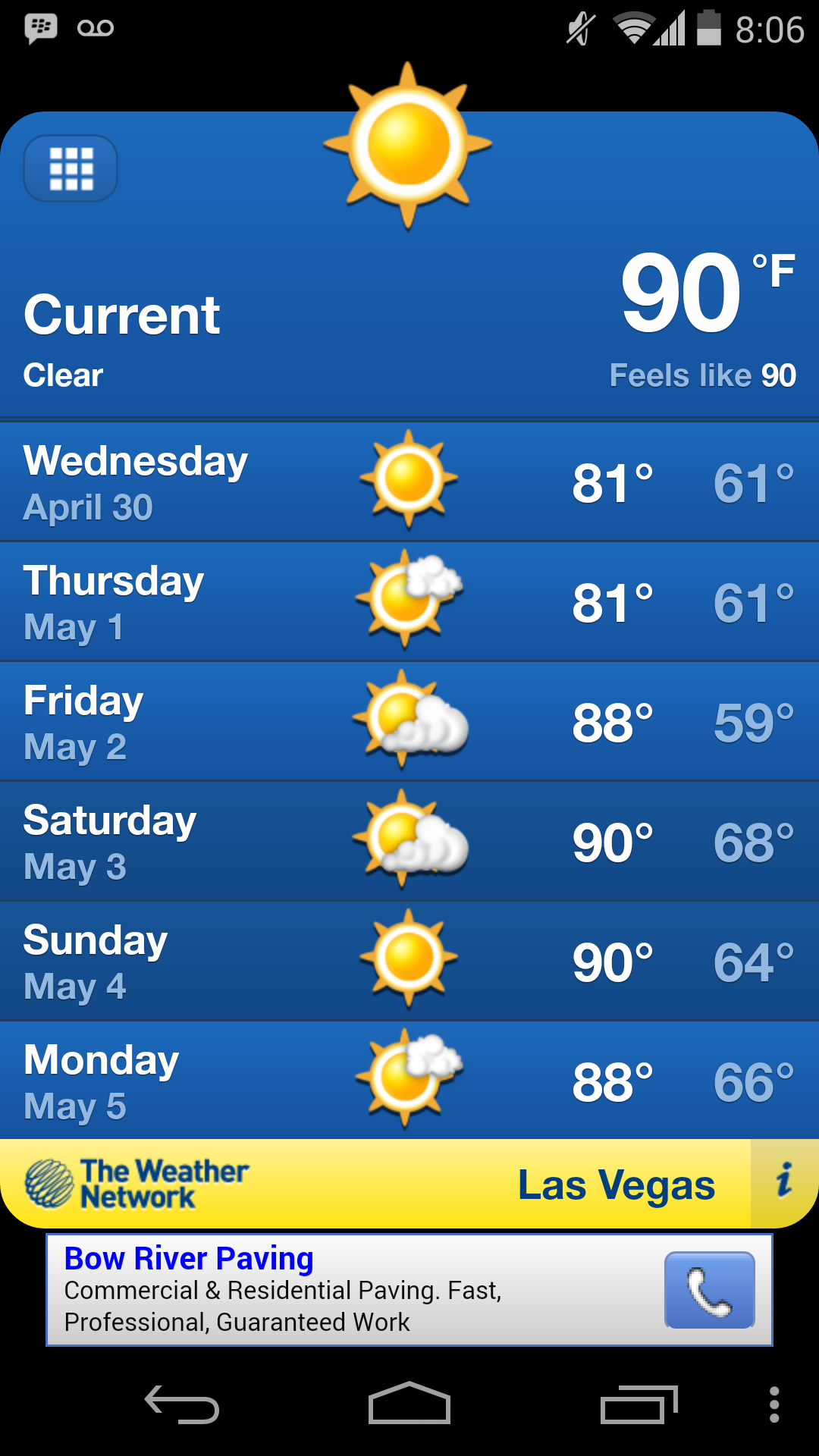Select the Friday May 2 row
The height and width of the screenshot is (1456, 819).
click(409, 720)
